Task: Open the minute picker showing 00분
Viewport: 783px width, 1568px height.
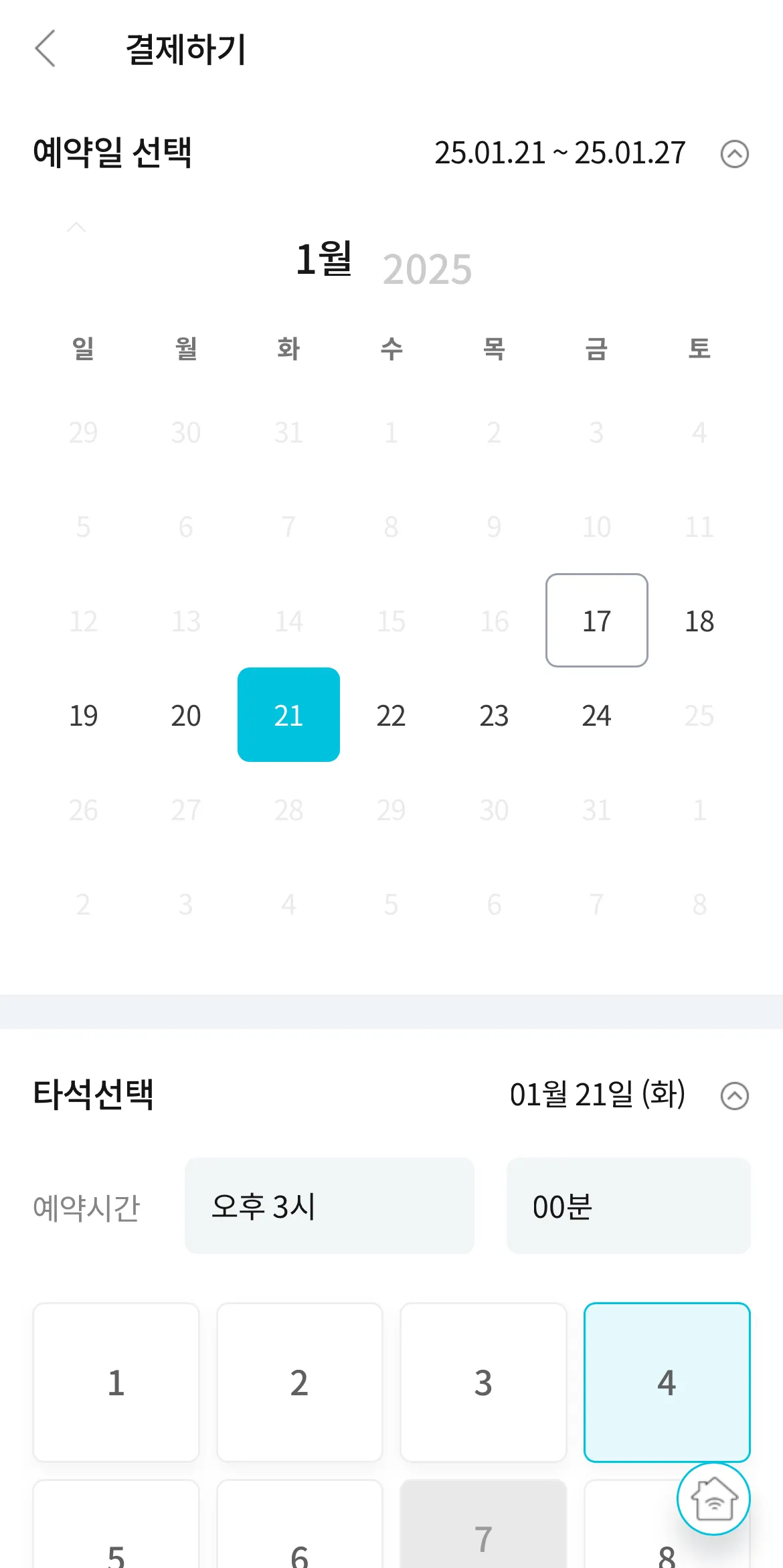Action: 628,1206
